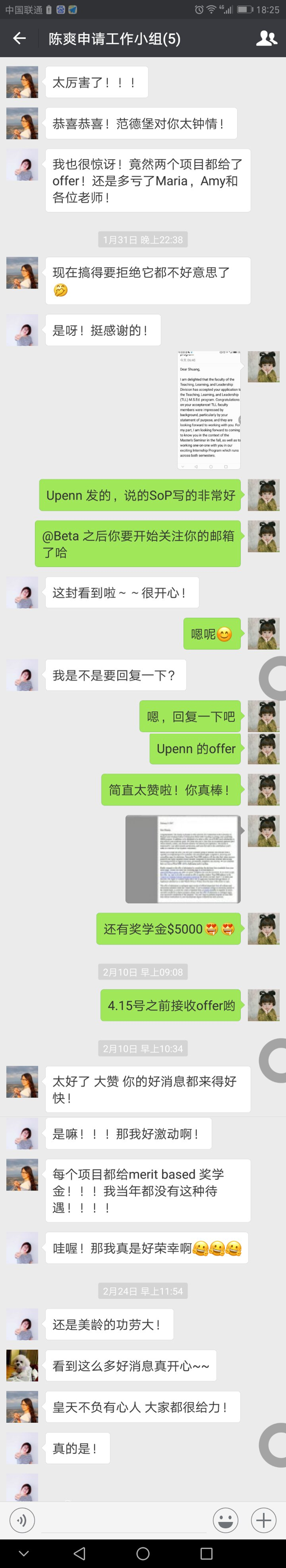This screenshot has height=1568, width=286.
Task: Open the blurred offer letter image
Action: [183, 859]
